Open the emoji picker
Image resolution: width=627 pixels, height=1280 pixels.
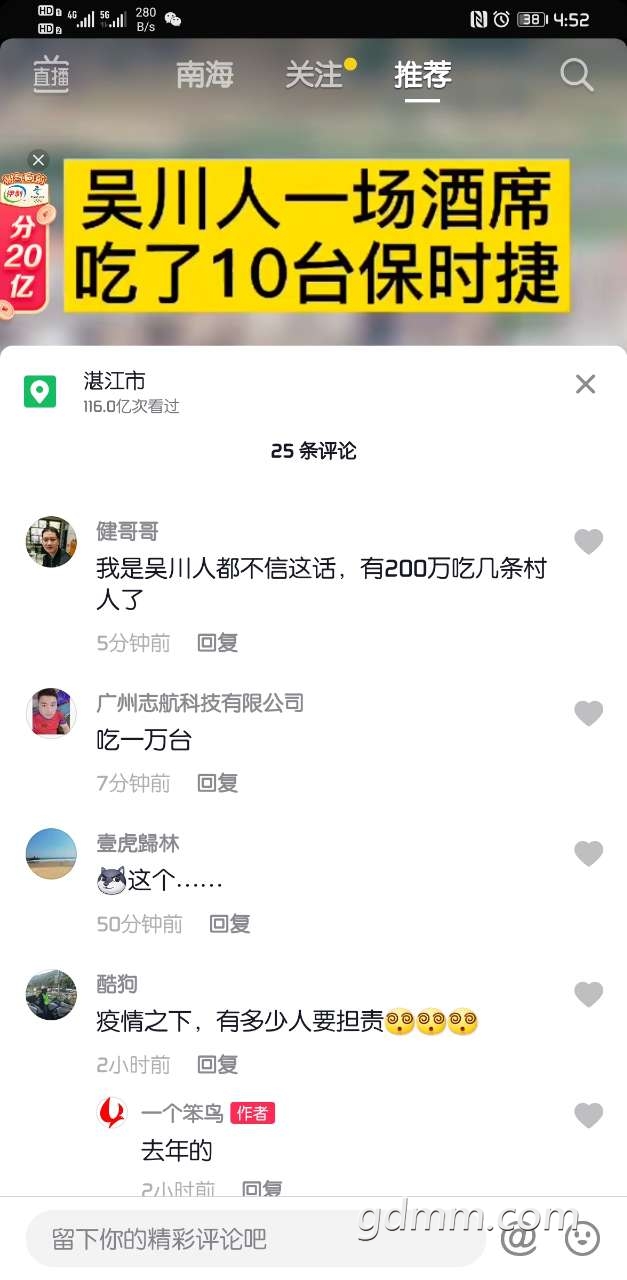point(582,1240)
